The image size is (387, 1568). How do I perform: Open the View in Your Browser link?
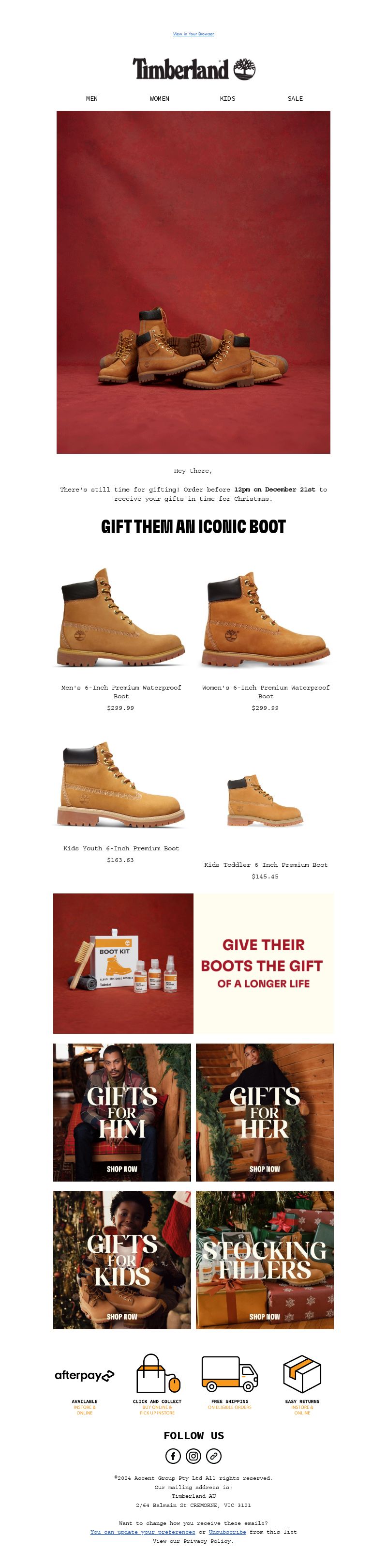click(193, 34)
